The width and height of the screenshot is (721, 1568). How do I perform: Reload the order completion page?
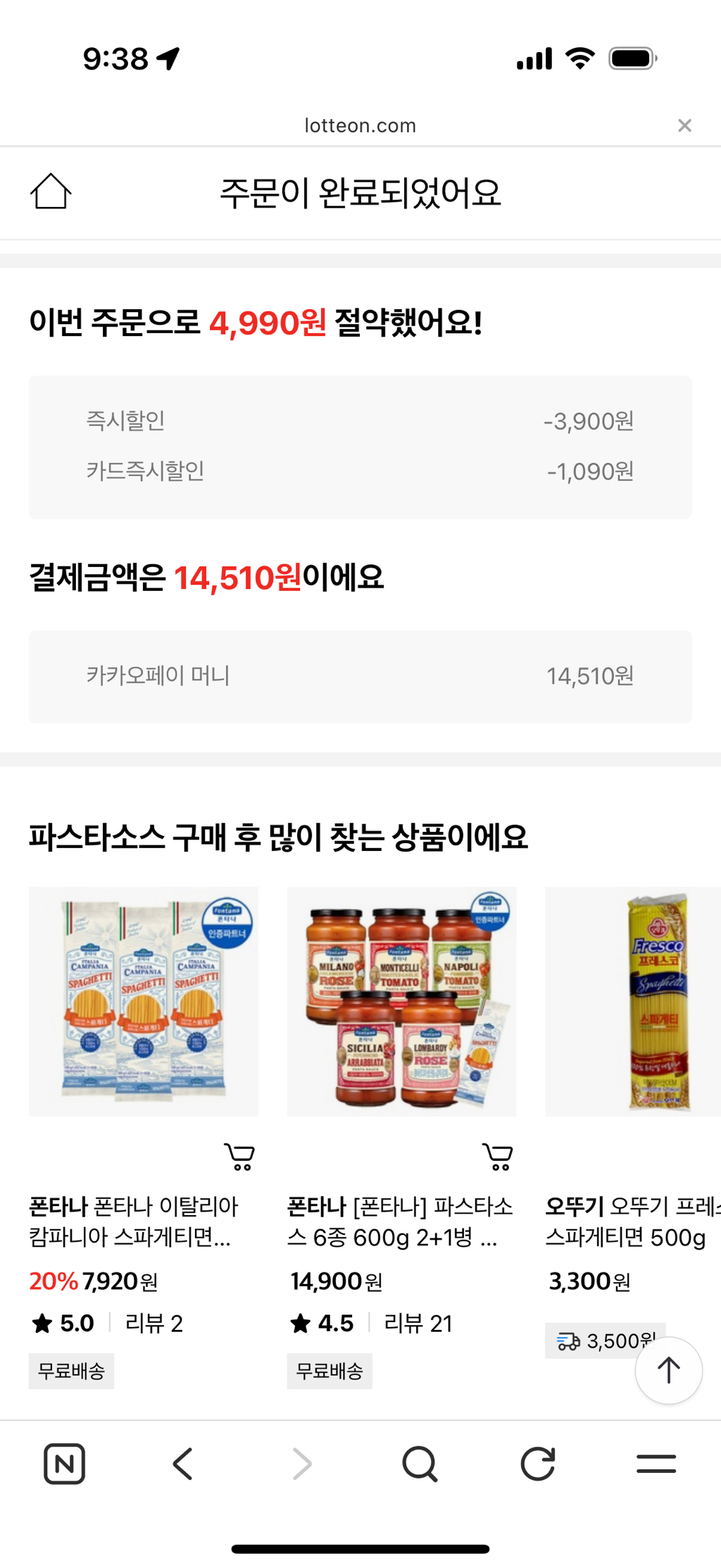538,1464
